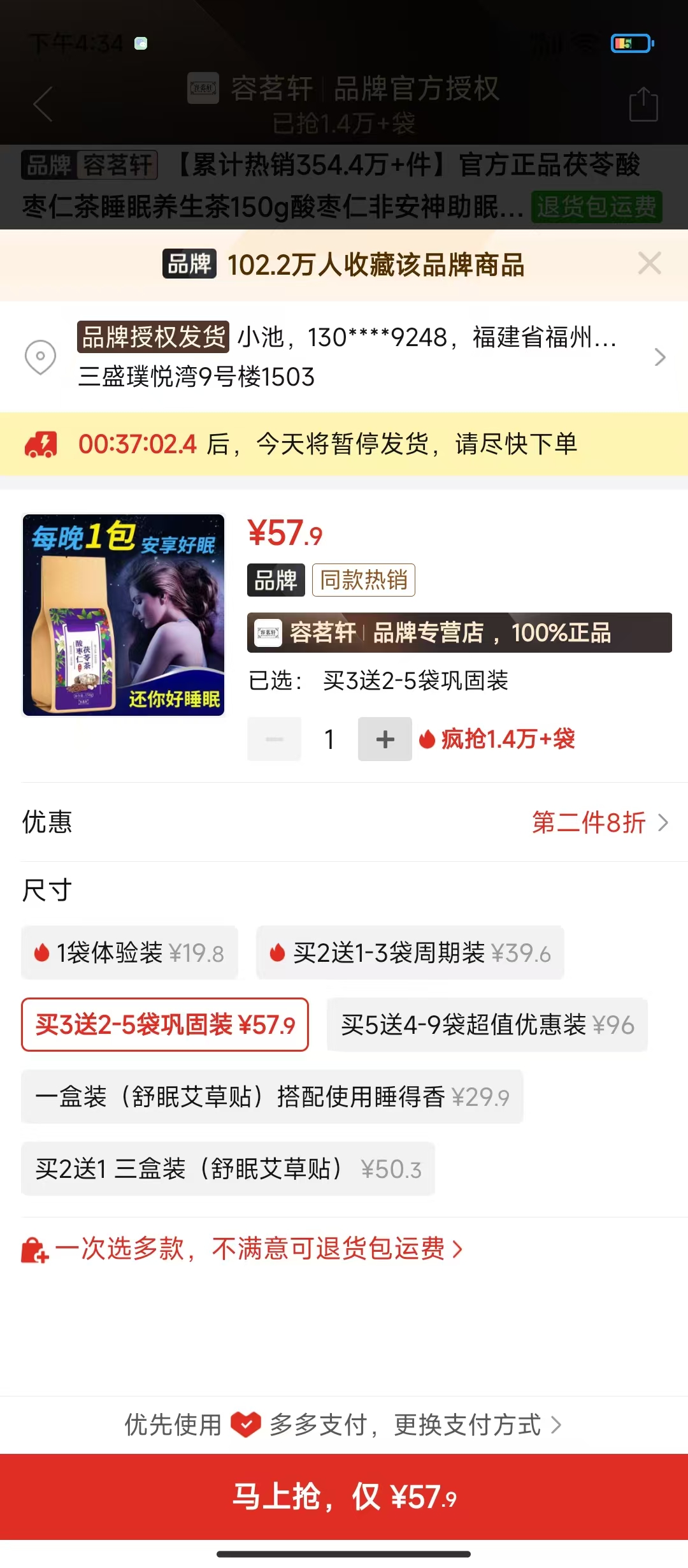Viewport: 688px width, 1568px height.
Task: Choose 买2送1 三盒装（舒眠艾草贴）¥50.3
Action: 228,1169
